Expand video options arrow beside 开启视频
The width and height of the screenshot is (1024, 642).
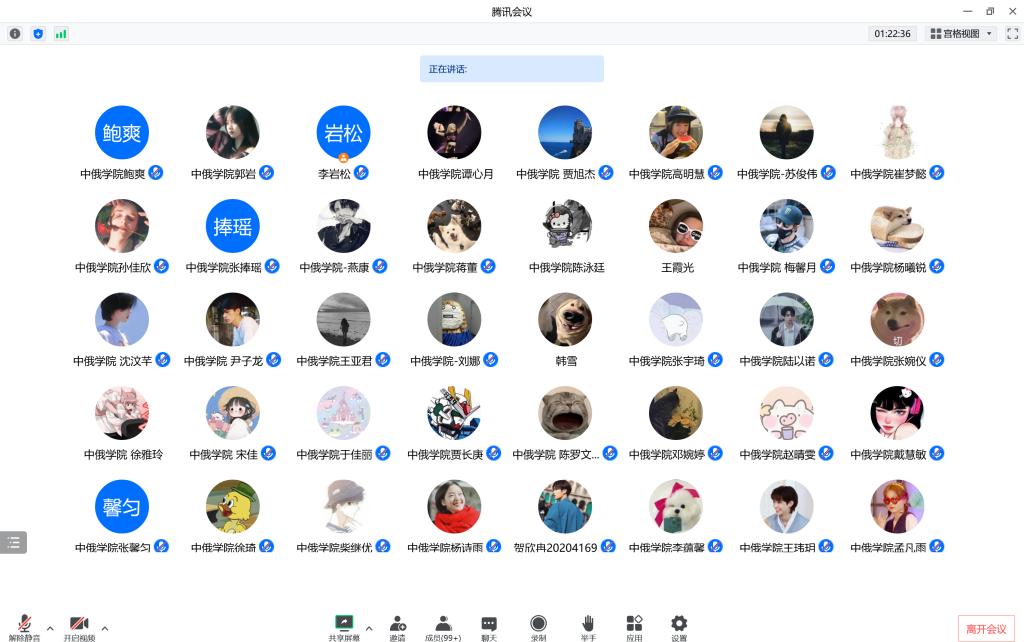point(105,628)
